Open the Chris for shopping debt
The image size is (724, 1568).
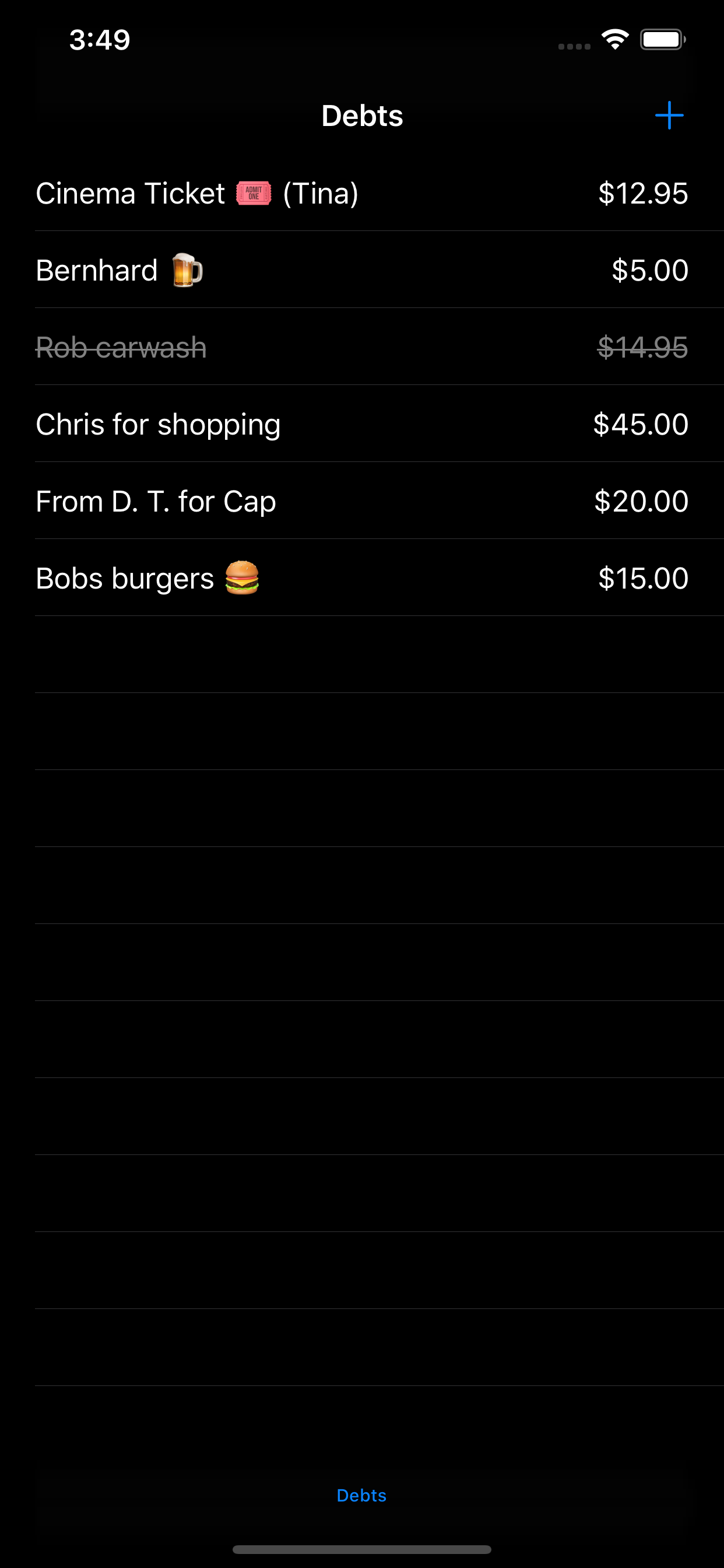(x=362, y=423)
